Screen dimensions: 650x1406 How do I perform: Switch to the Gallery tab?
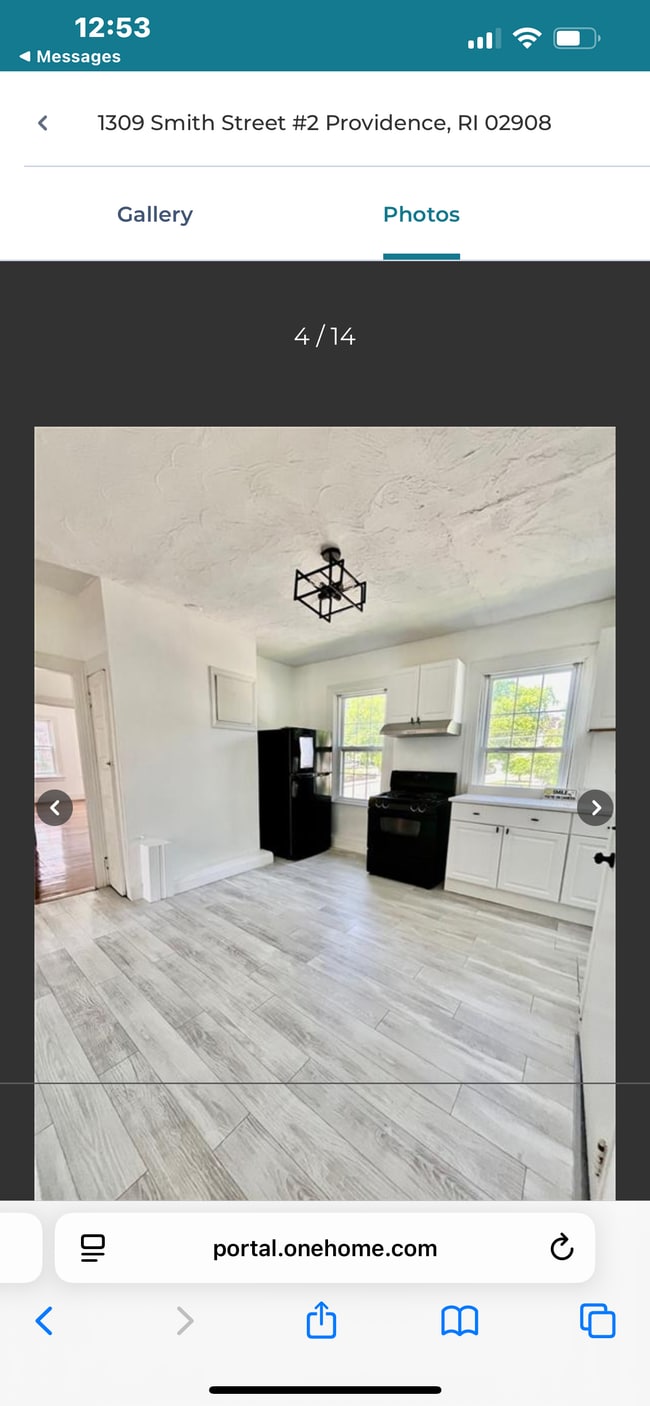(154, 214)
